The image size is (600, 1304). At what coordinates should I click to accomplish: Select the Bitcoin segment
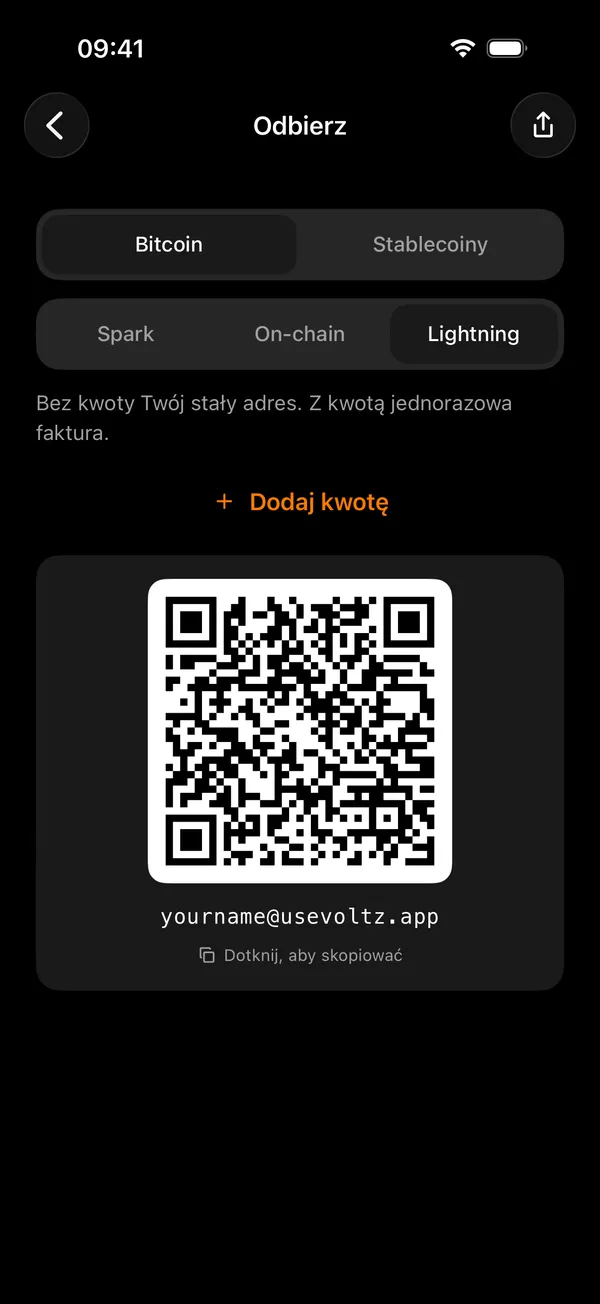pyautogui.click(x=169, y=244)
